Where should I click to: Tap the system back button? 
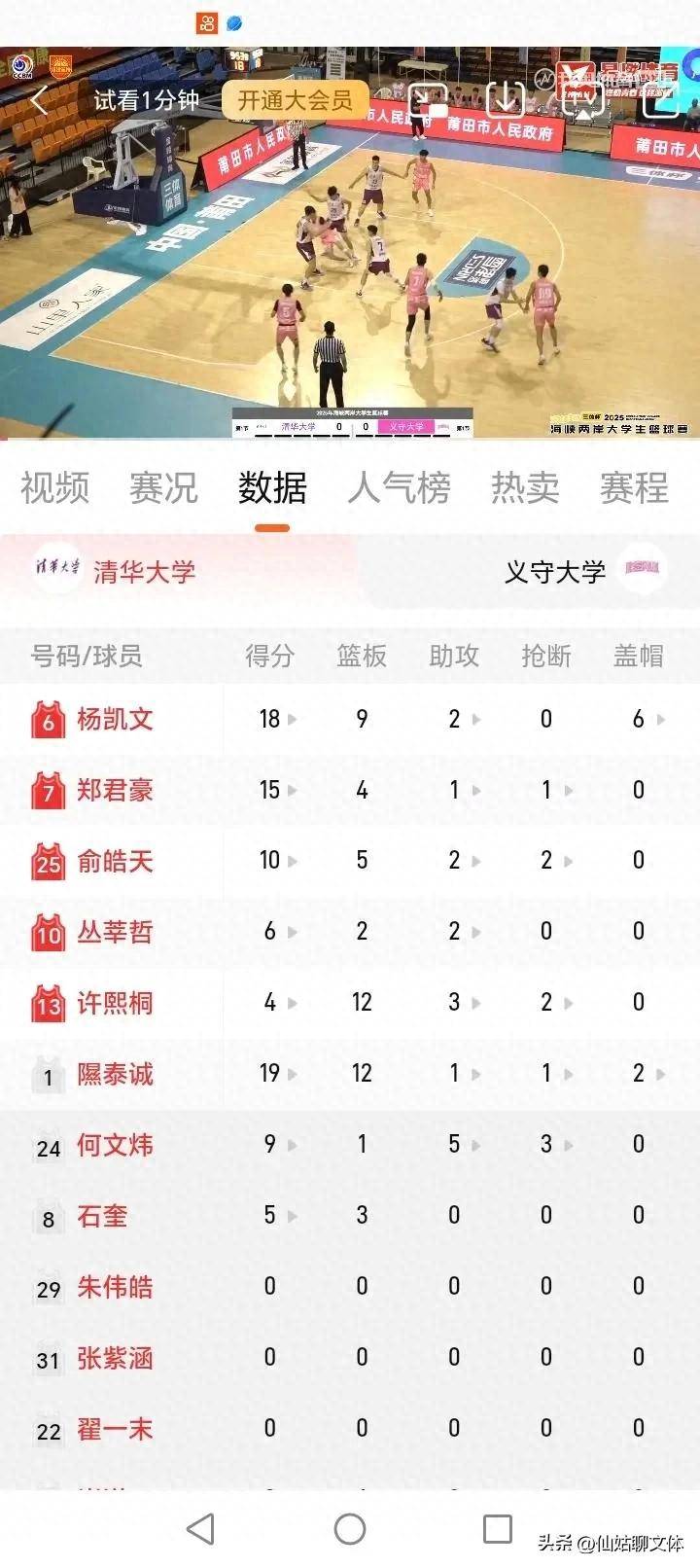(200, 1529)
